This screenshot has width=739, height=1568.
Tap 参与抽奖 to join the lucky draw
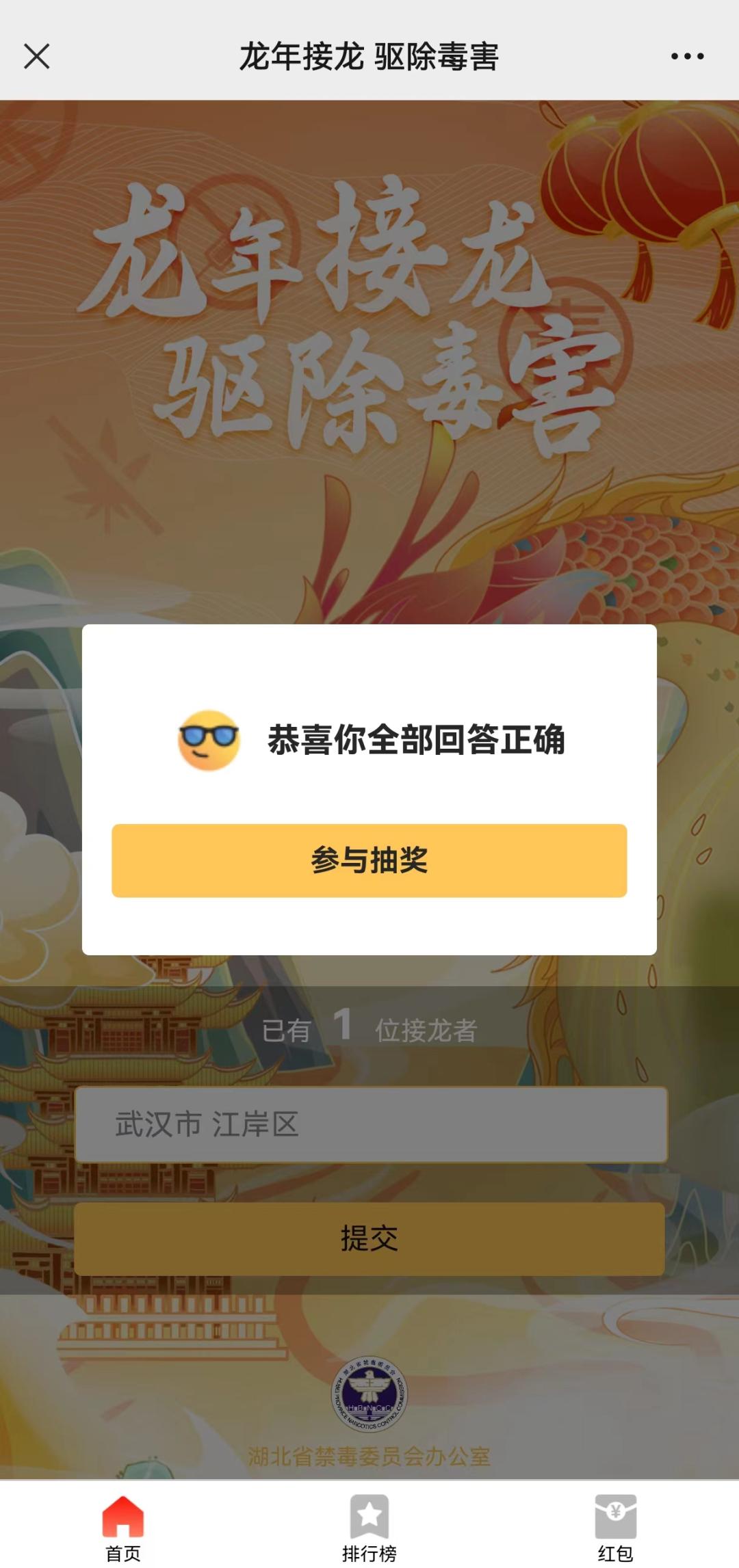click(369, 860)
